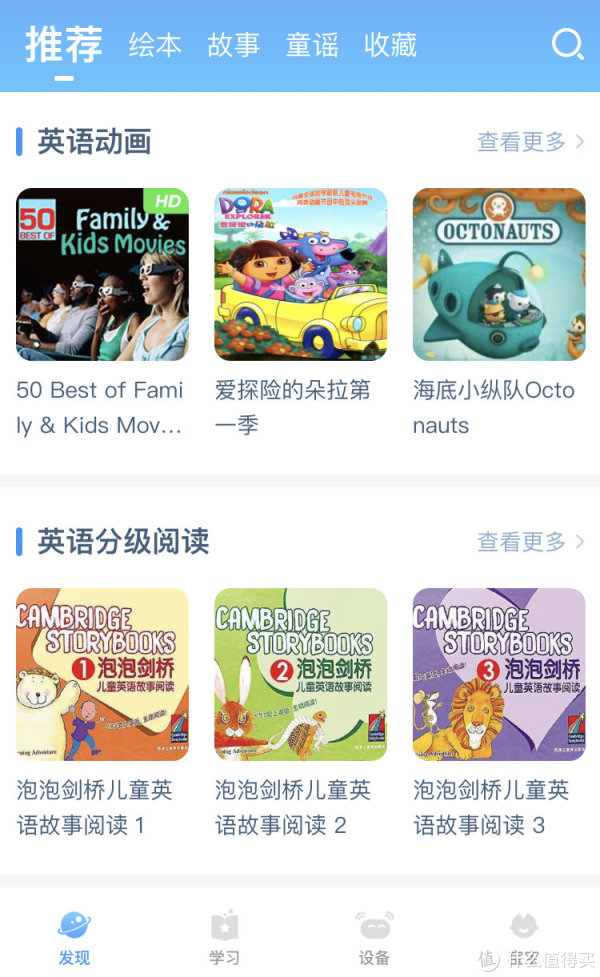
Task: Select the 推荐 top tab
Action: (64, 45)
